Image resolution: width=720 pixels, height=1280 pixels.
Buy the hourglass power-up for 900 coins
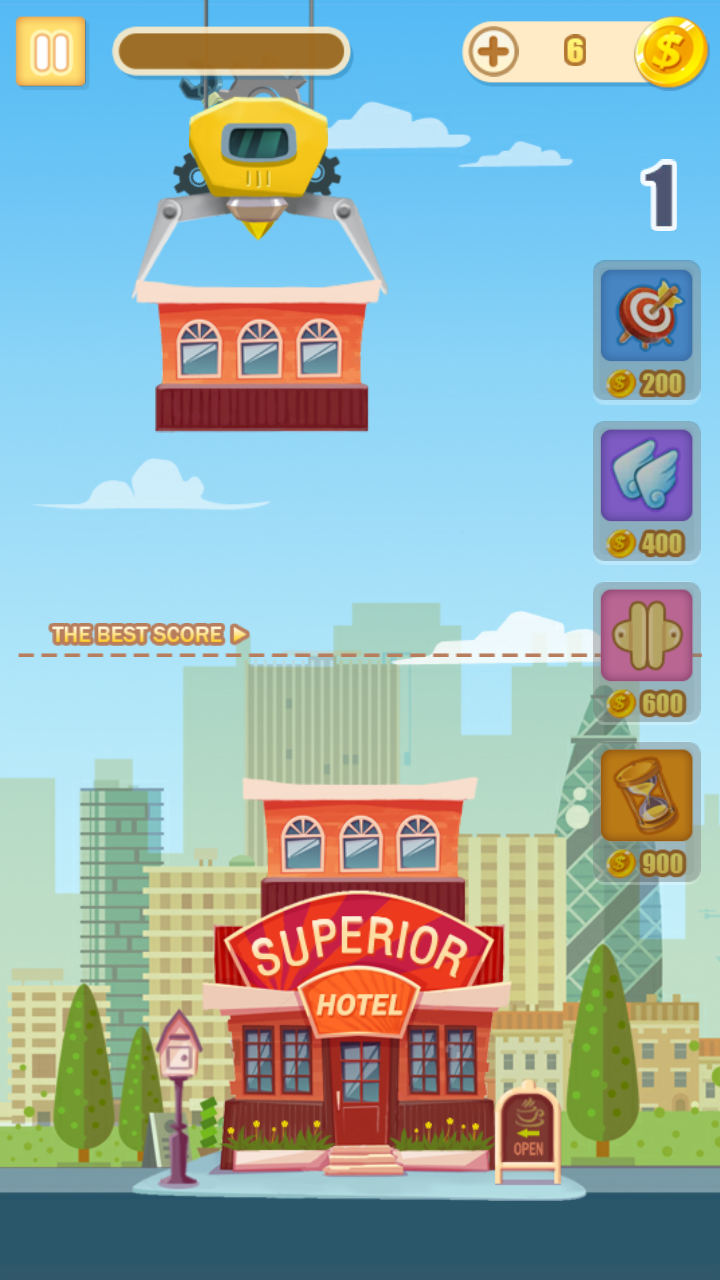tap(646, 812)
